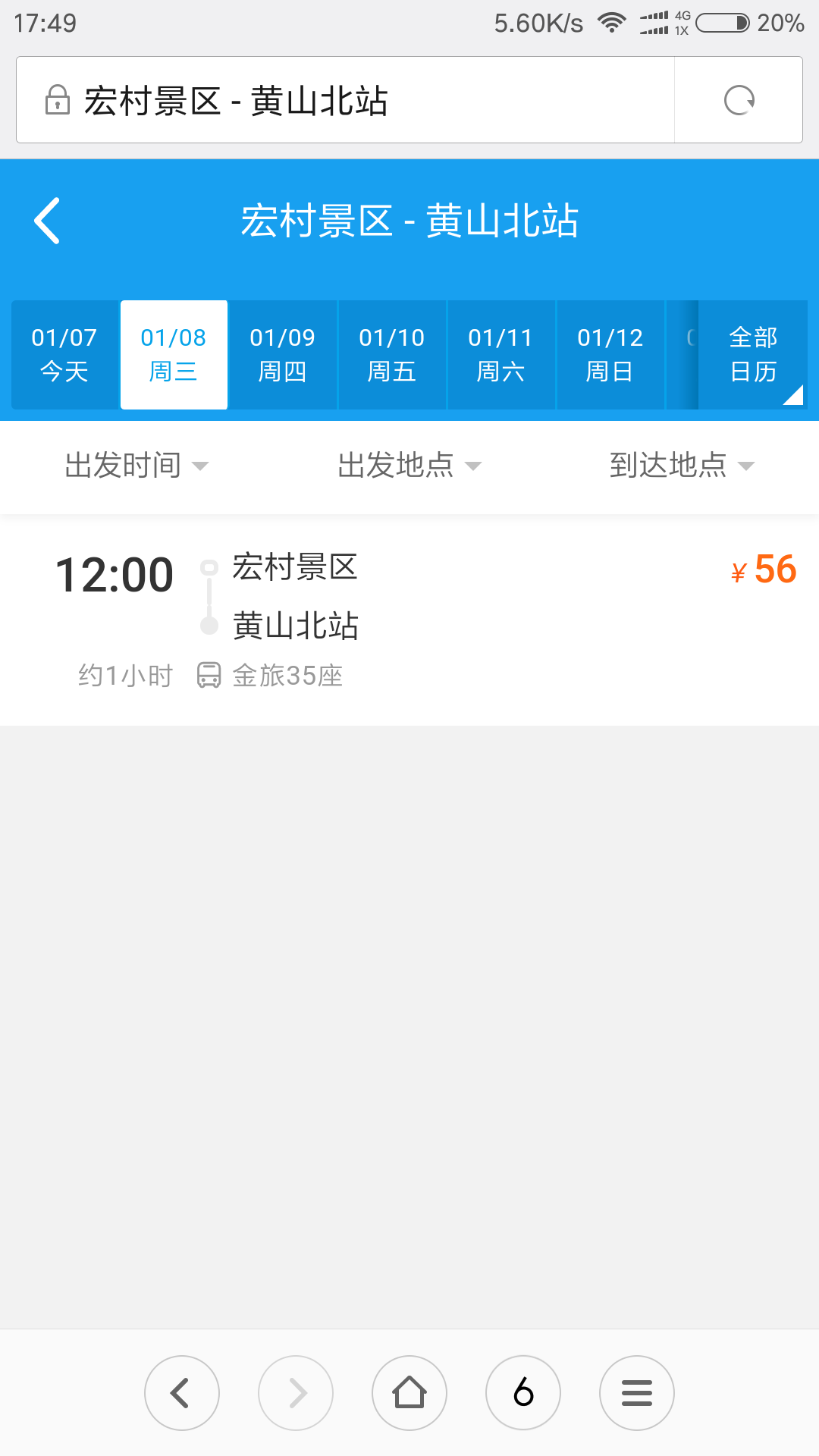Image resolution: width=819 pixels, height=1456 pixels.
Task: Open the 12:00 宏村景区 bus trip
Action: pyautogui.click(x=409, y=620)
